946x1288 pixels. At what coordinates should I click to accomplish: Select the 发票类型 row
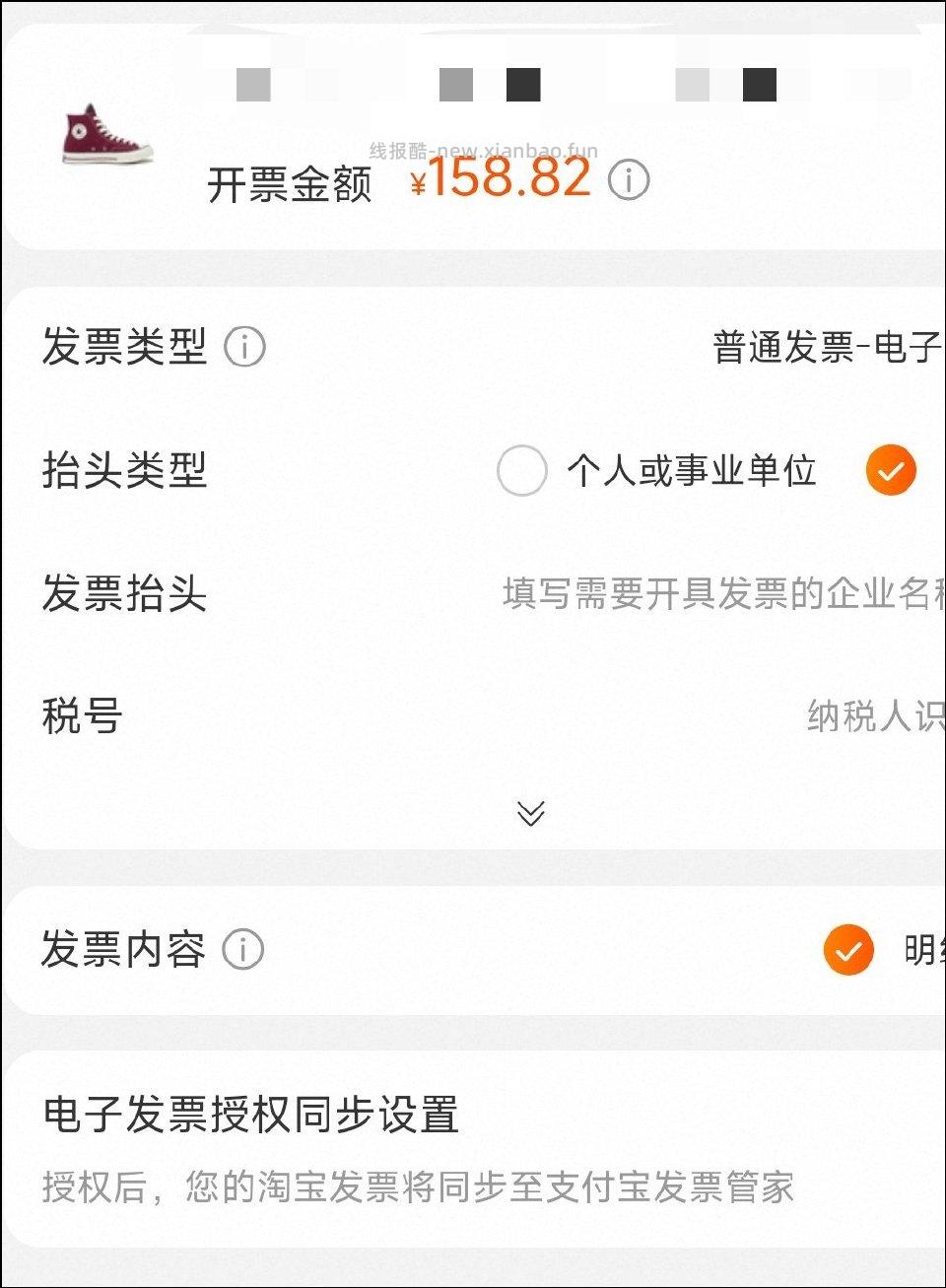pos(124,348)
